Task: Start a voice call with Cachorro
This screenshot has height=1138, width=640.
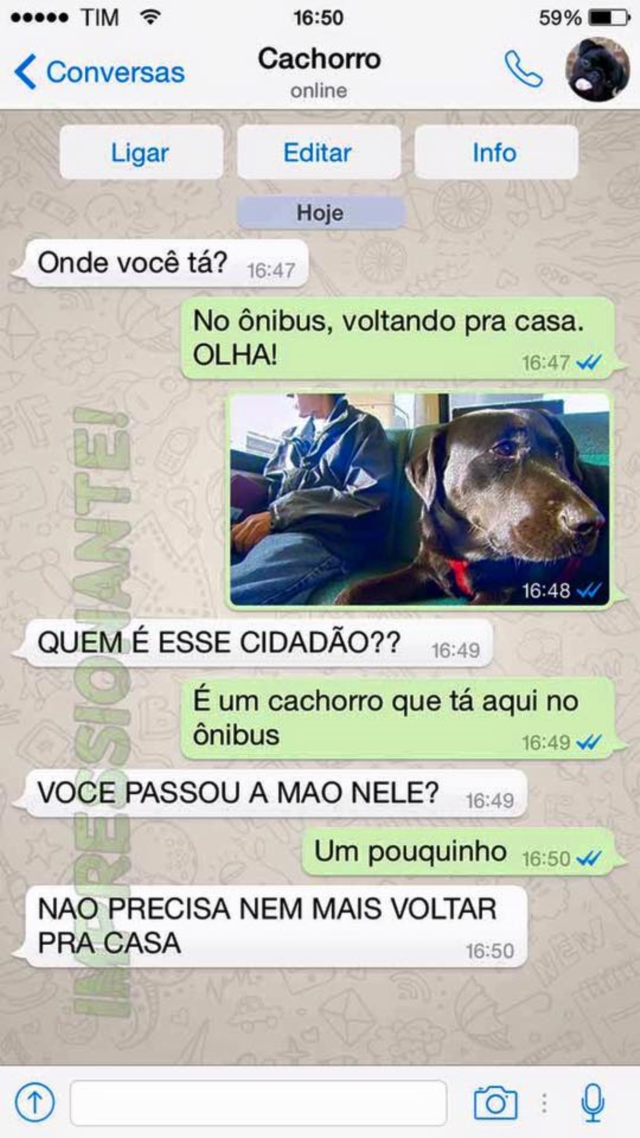Action: (523, 70)
